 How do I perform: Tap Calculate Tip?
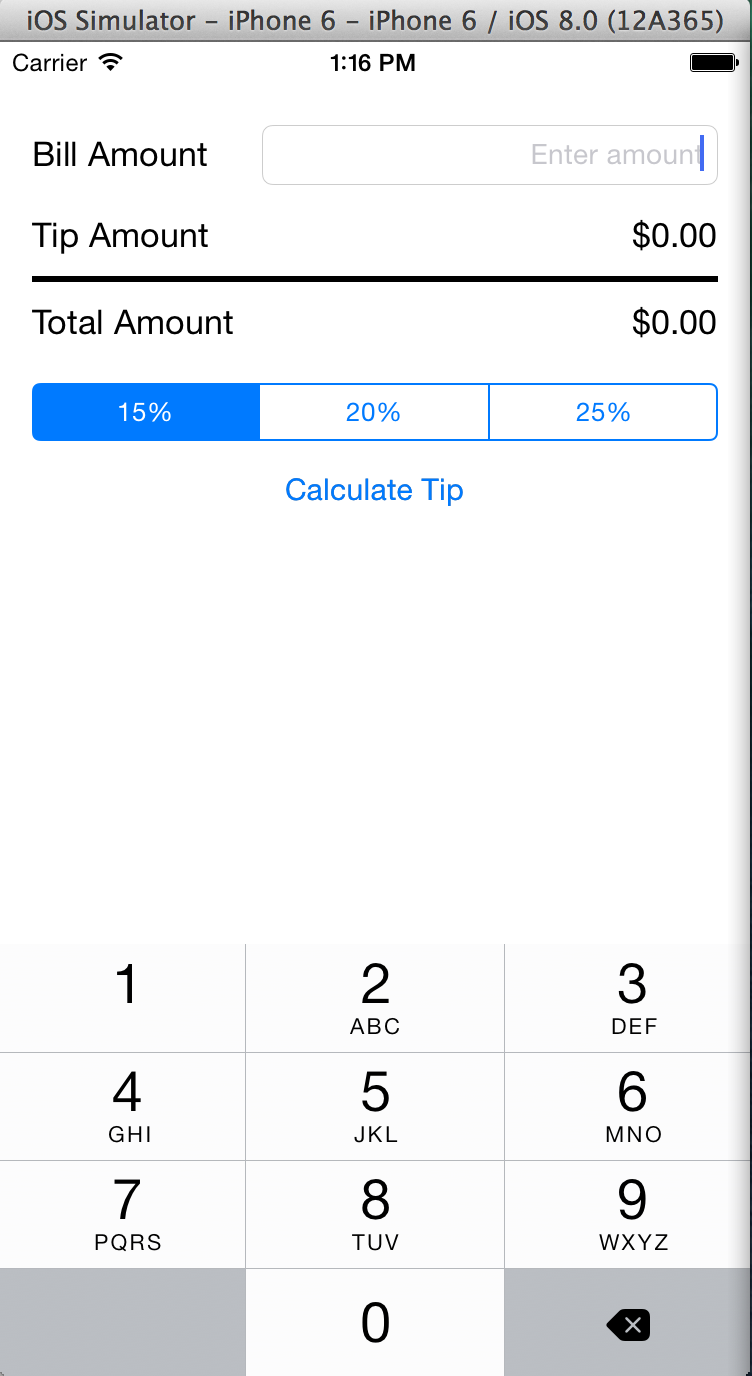374,490
